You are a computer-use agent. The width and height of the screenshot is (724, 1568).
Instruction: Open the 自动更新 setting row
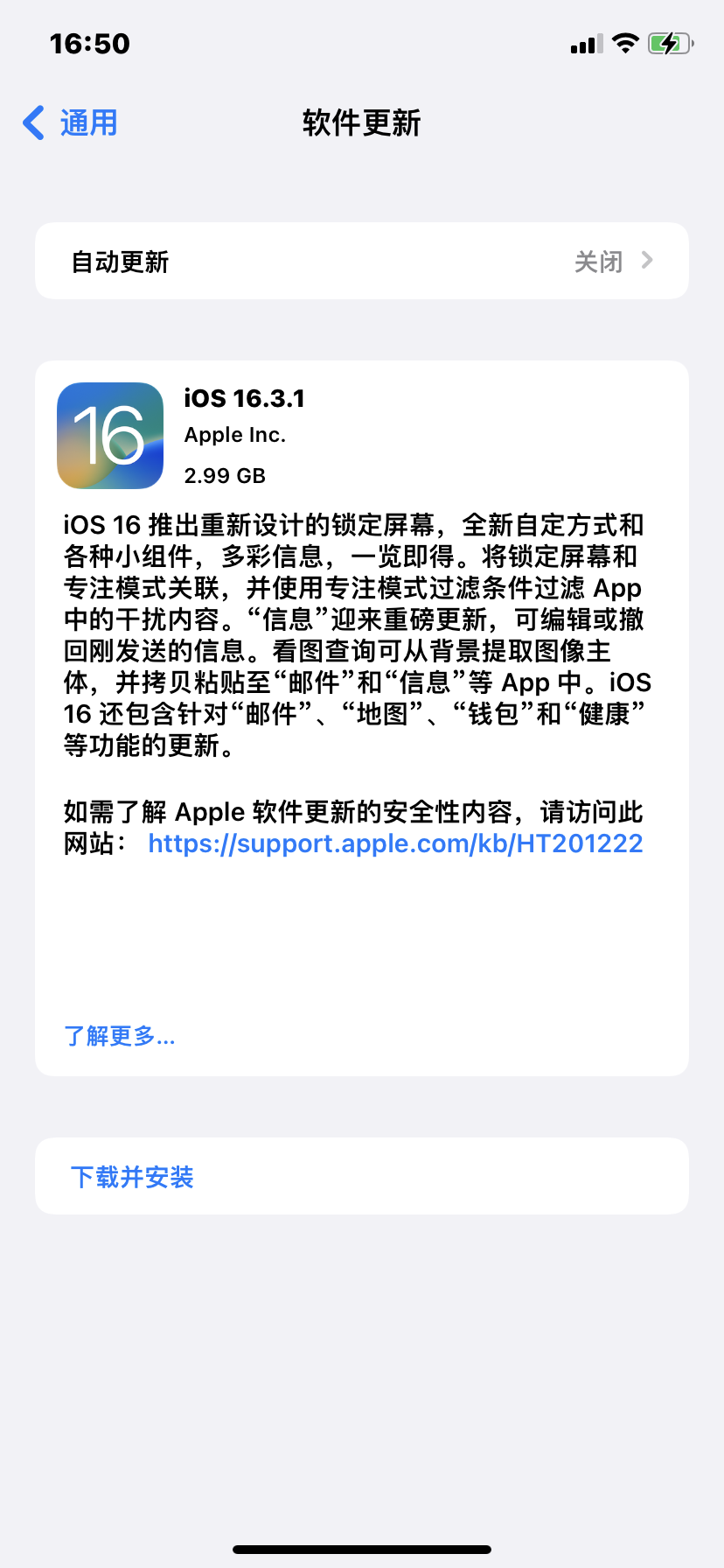[361, 262]
